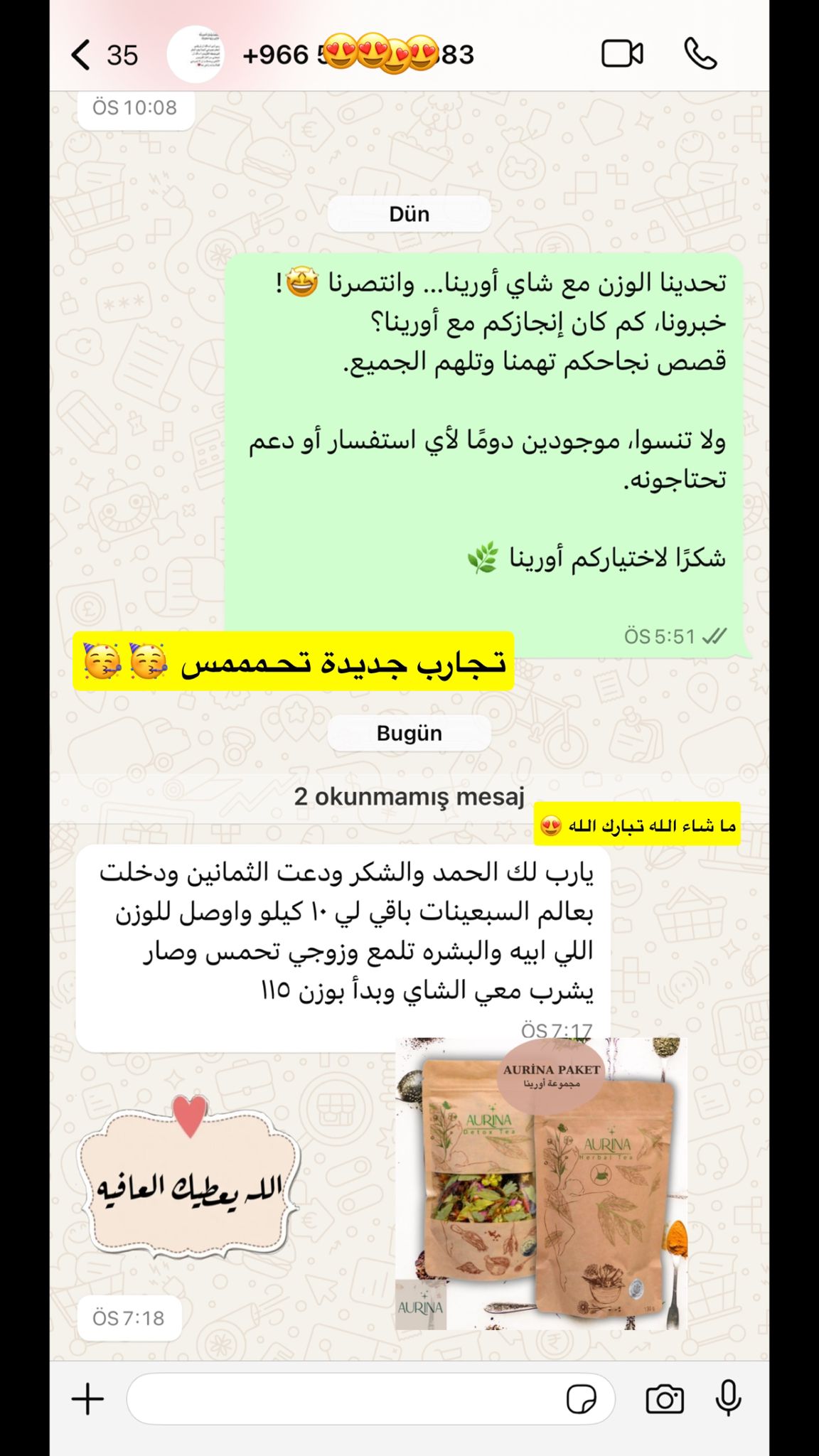This screenshot has width=819, height=1456.
Task: Open the sticker picker
Action: pyautogui.click(x=581, y=1399)
